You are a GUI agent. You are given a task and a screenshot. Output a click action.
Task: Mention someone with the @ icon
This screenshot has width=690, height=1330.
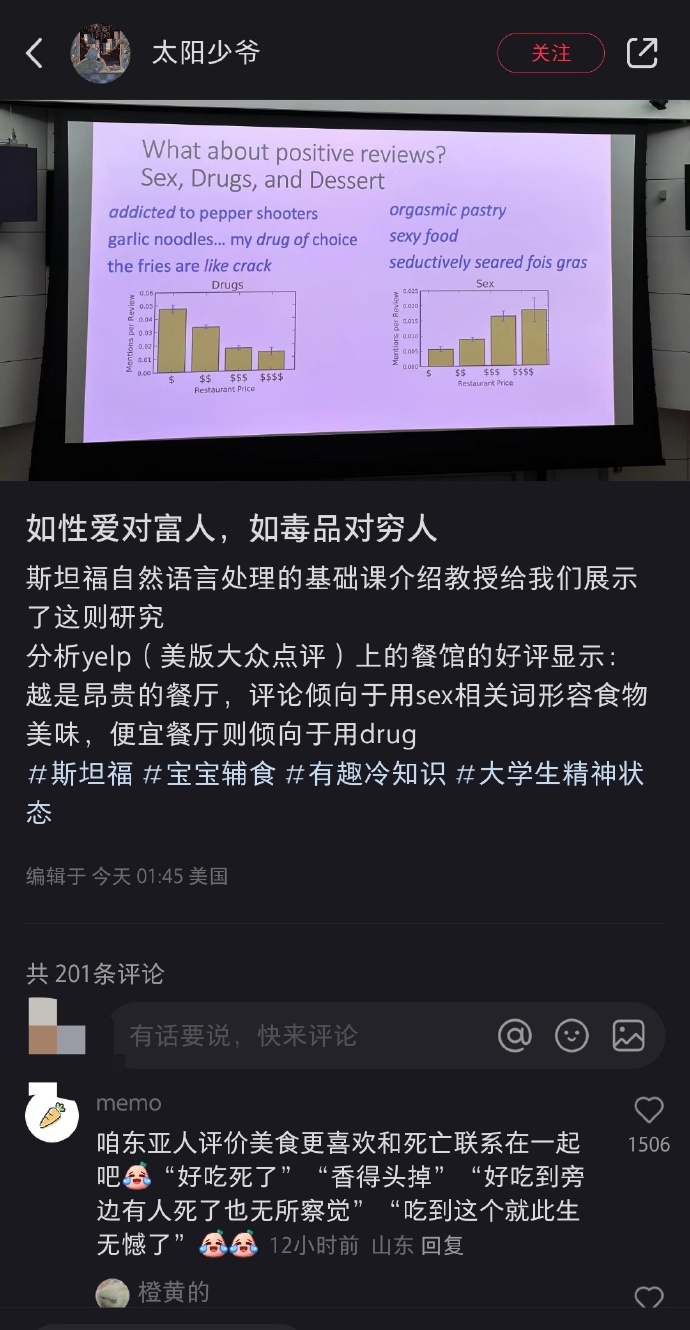(x=515, y=1035)
